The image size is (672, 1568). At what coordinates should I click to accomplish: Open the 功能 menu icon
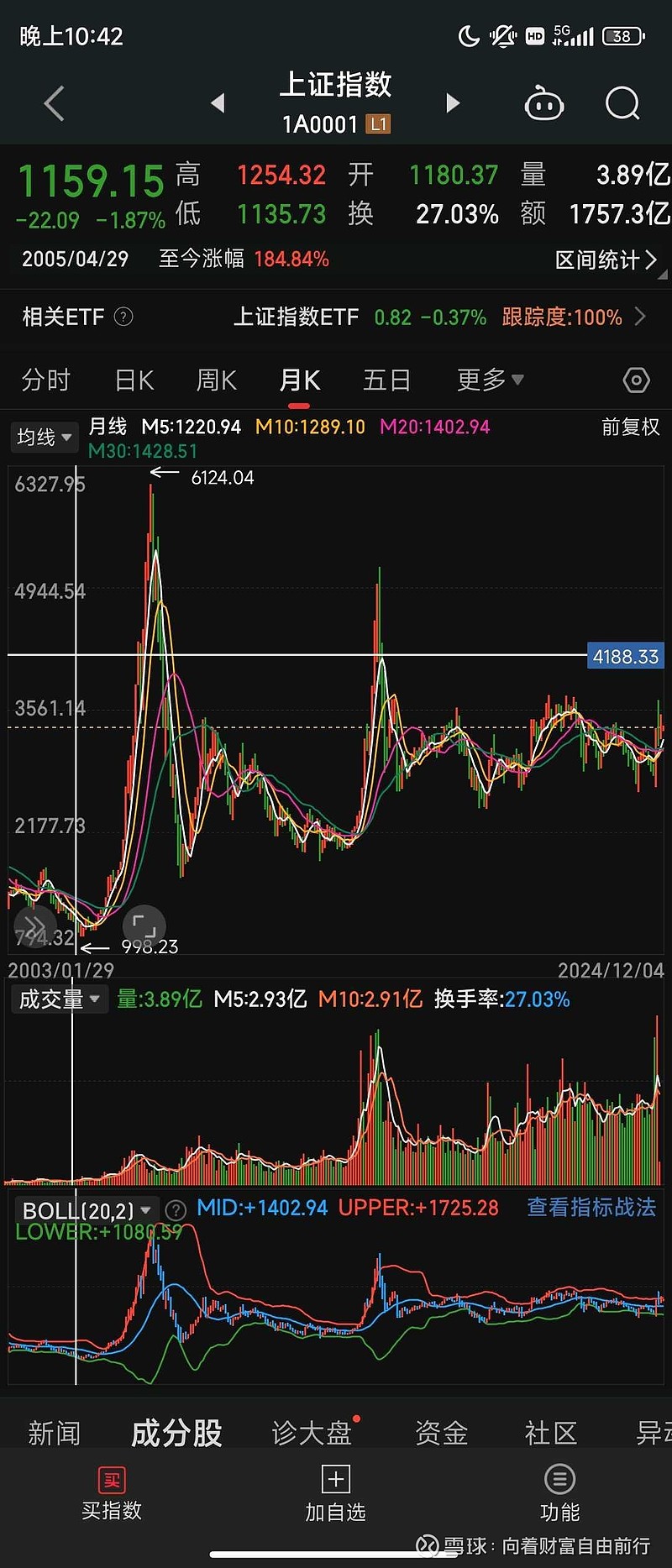coord(559,1480)
